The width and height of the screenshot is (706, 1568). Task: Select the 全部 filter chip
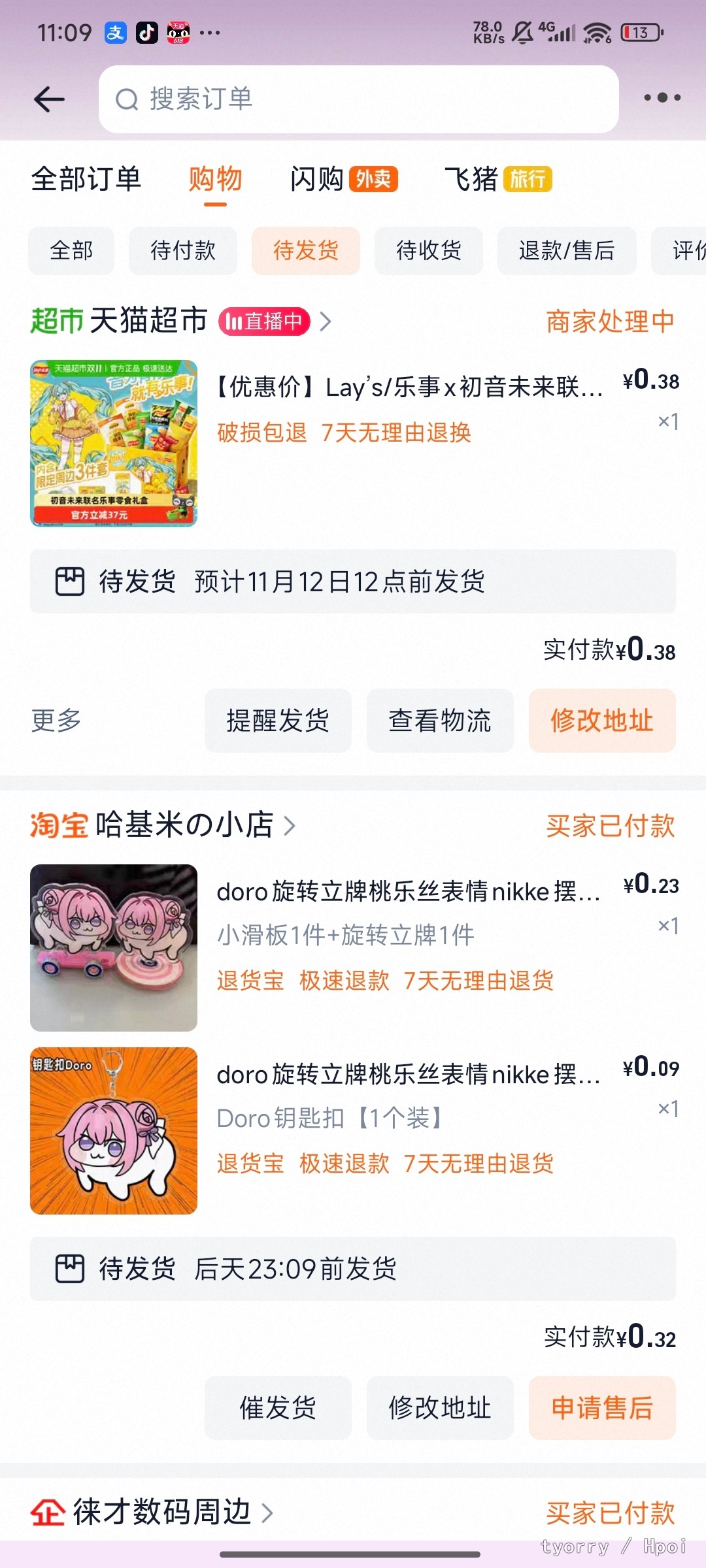coord(71,251)
